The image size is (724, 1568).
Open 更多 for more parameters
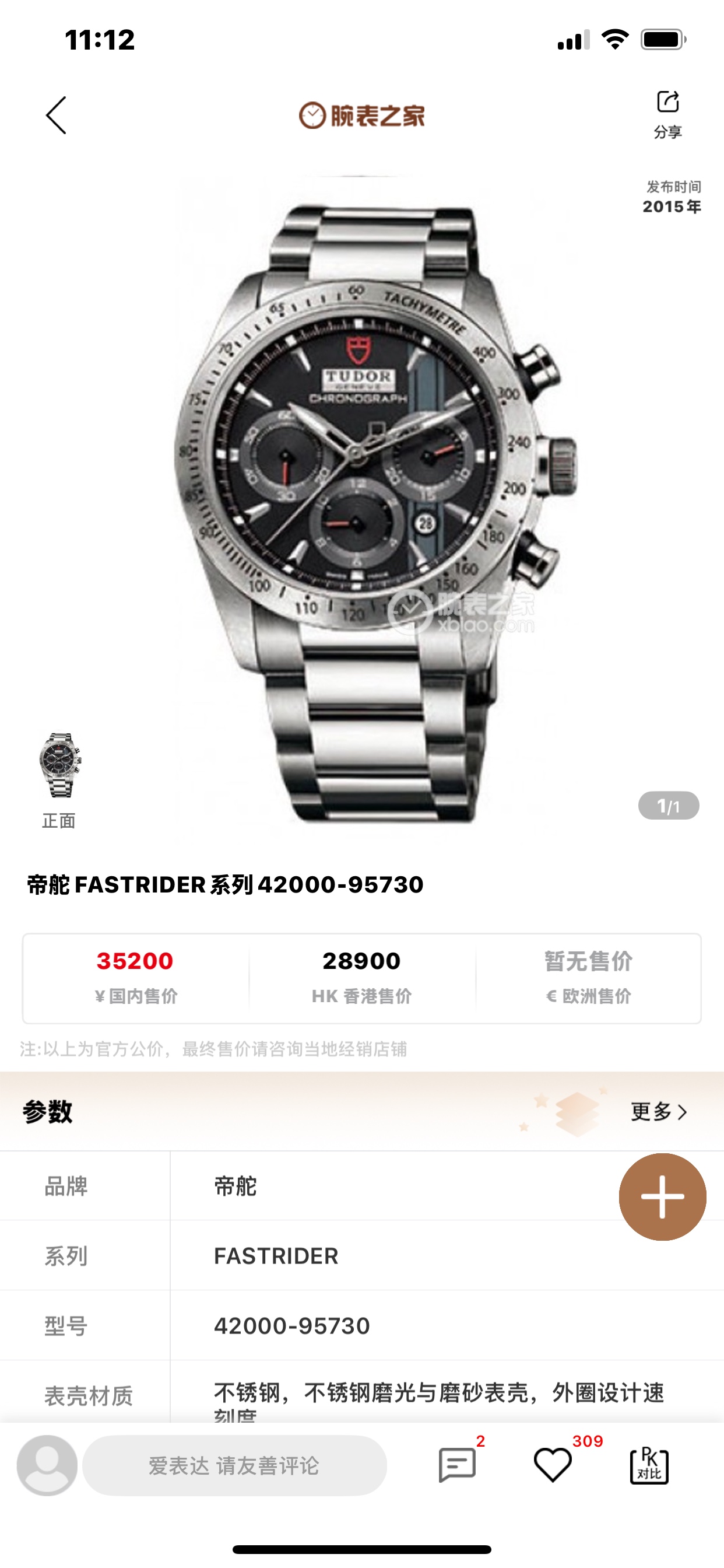[x=659, y=1111]
